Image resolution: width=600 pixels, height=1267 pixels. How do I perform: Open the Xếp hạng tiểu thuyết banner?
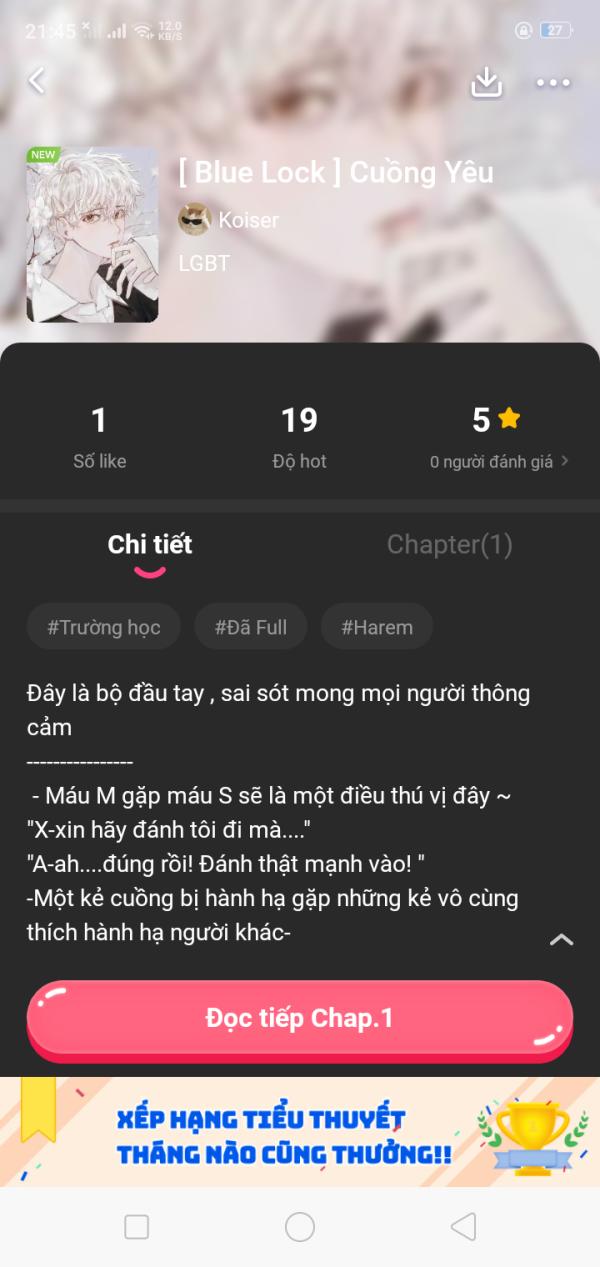click(299, 1132)
